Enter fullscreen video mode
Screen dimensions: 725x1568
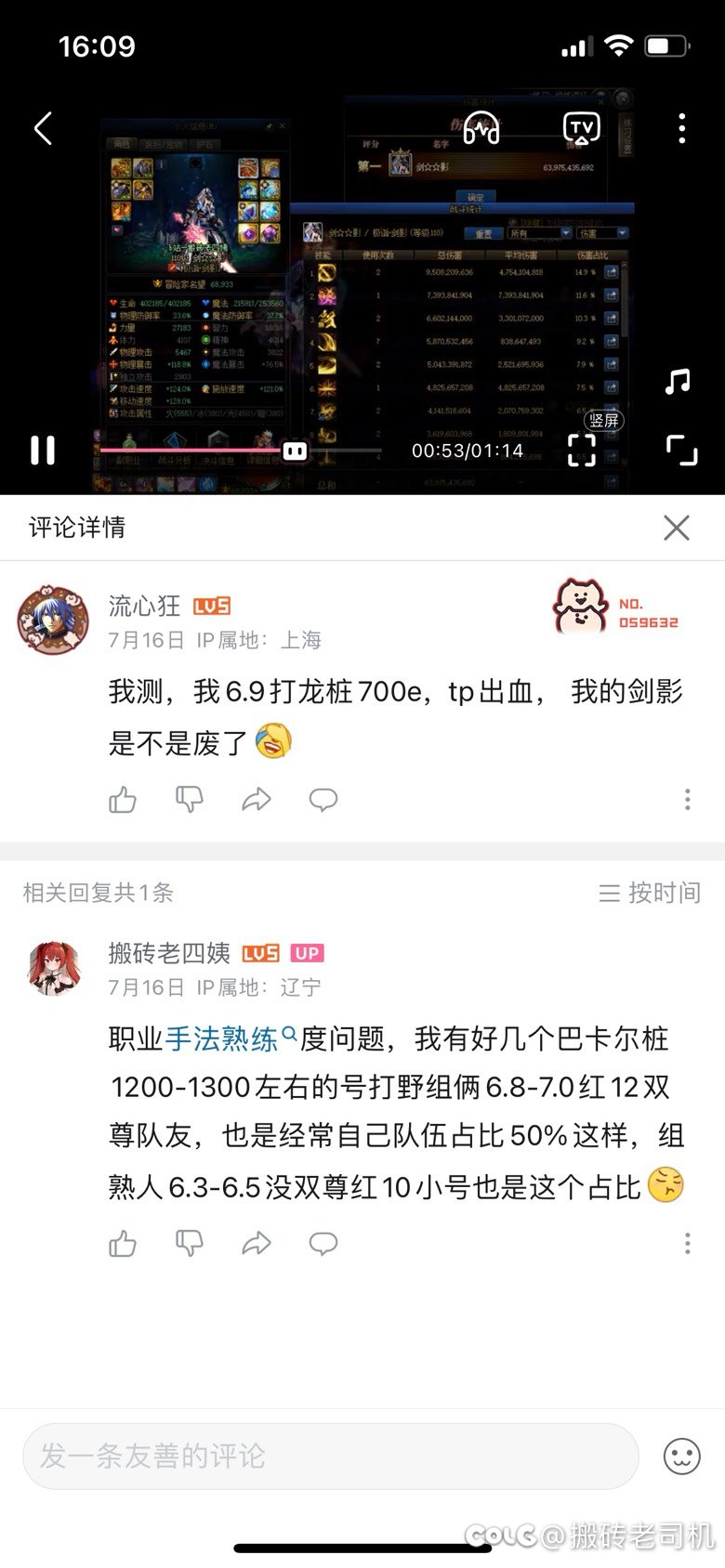682,451
